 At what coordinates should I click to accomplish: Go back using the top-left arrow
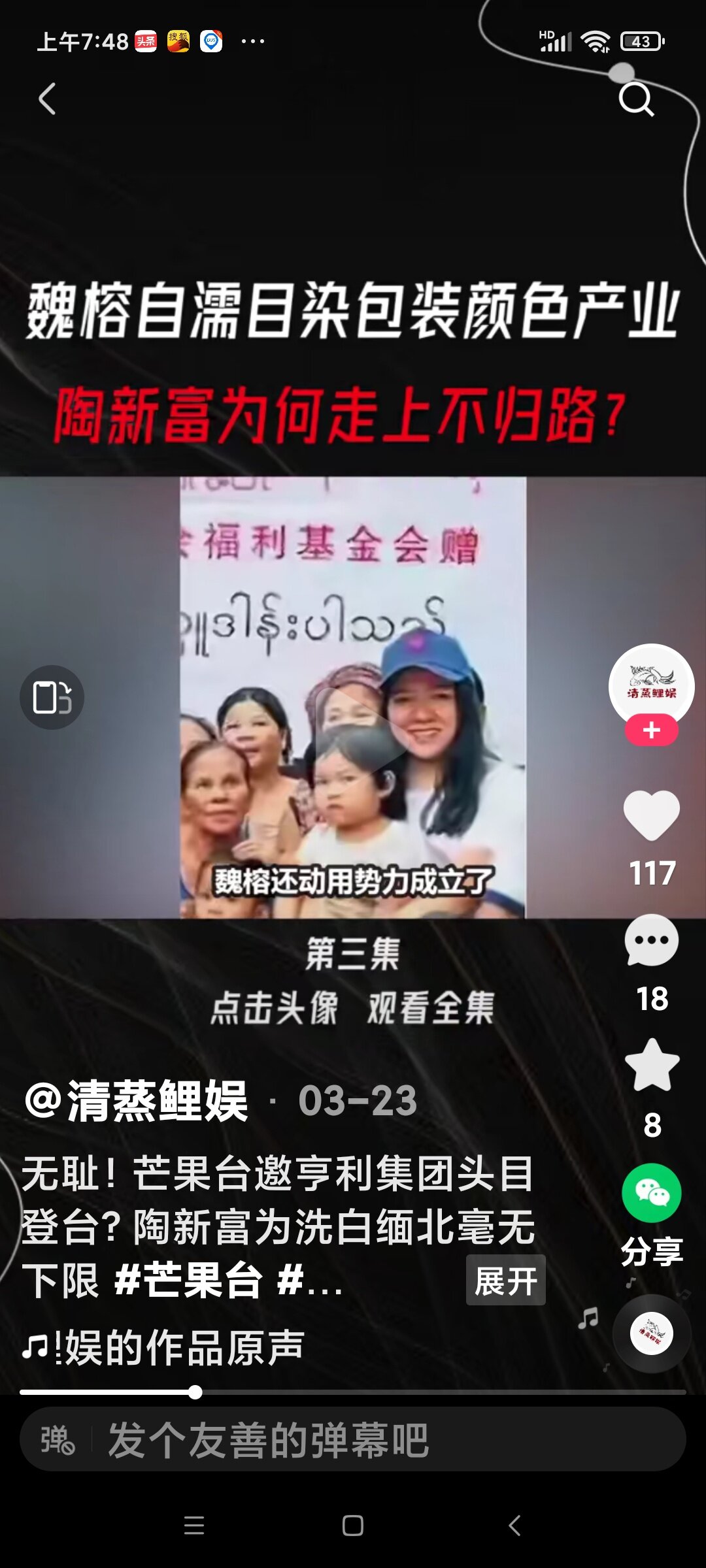(47, 99)
